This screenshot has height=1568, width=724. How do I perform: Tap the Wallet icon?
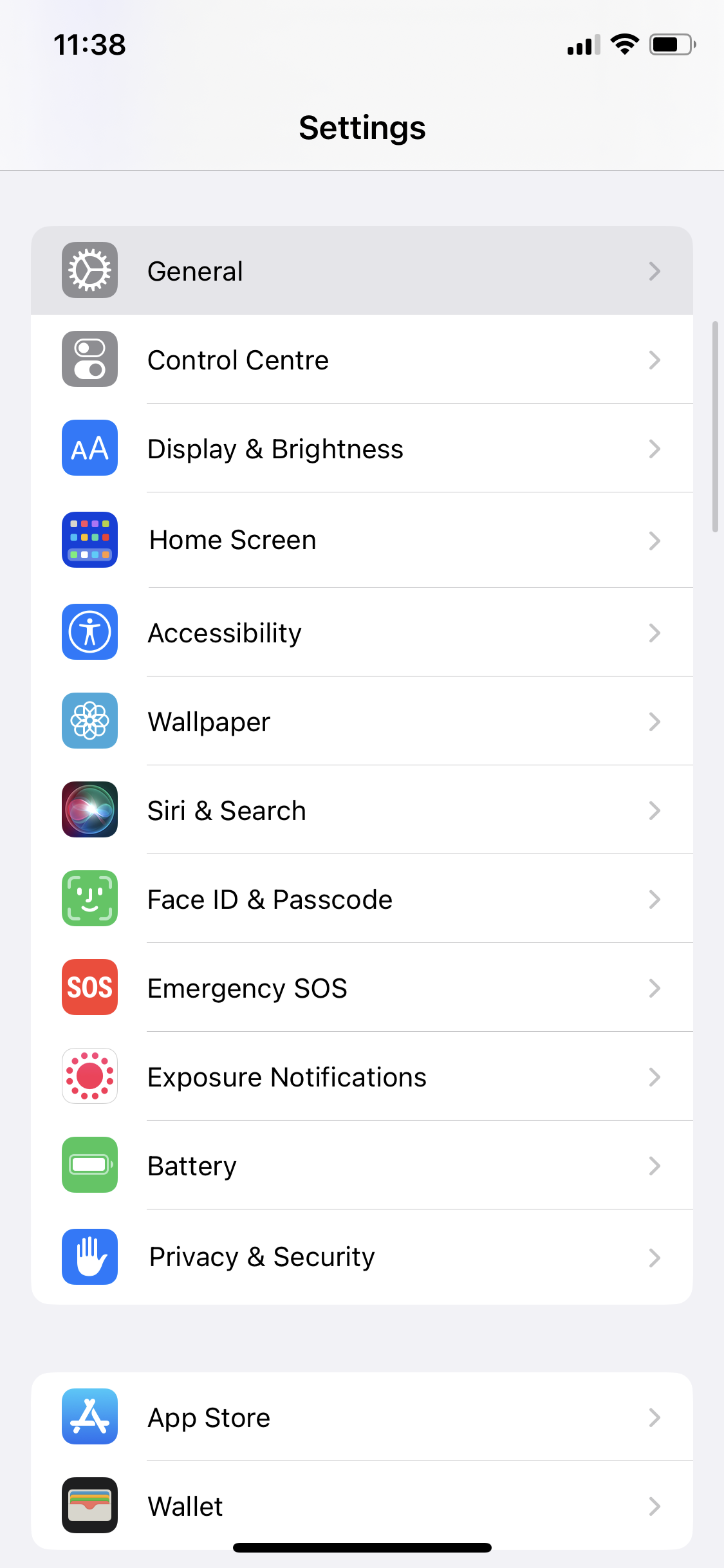coord(89,1506)
